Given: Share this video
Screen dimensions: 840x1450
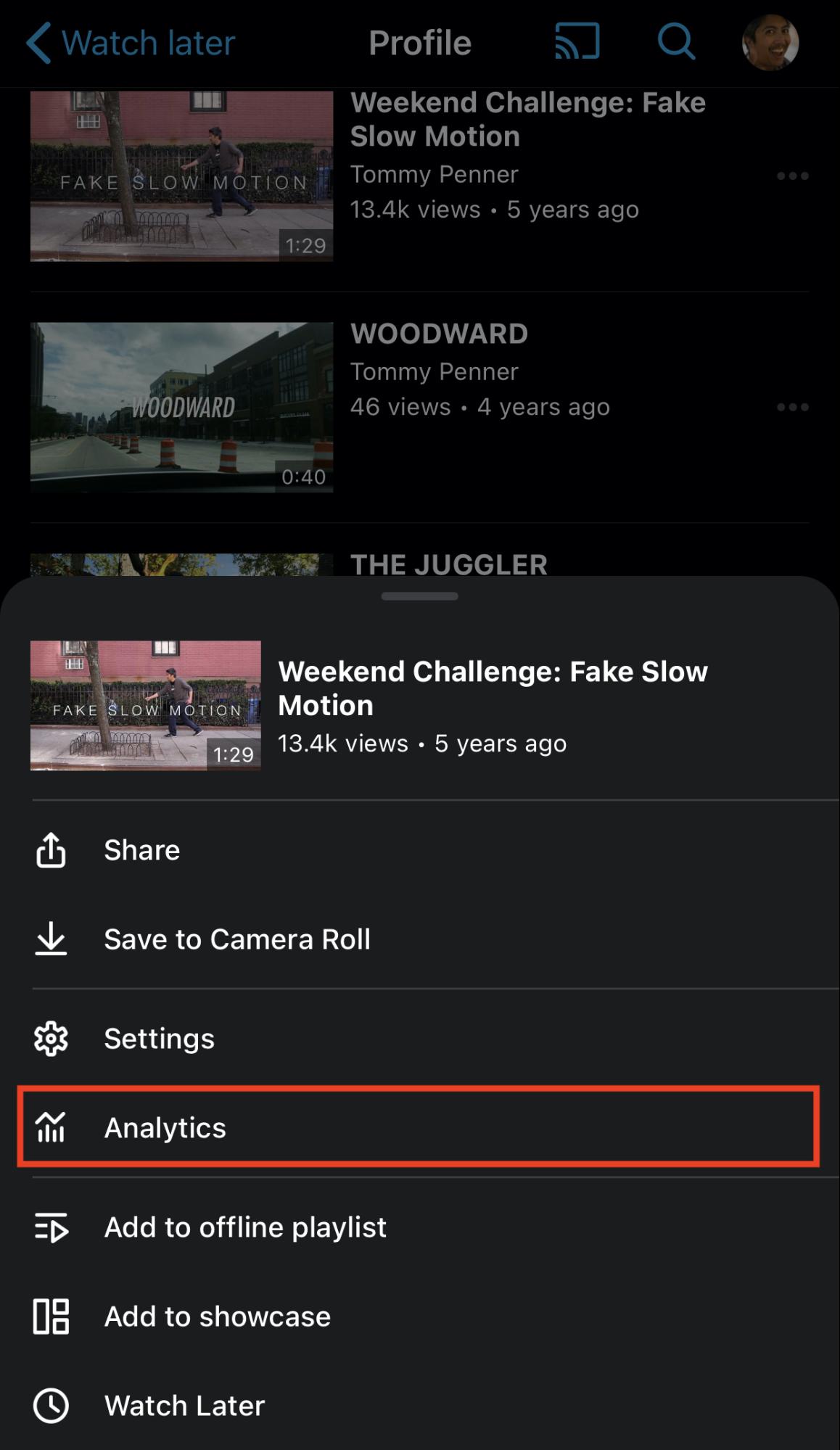Looking at the screenshot, I should click(420, 850).
